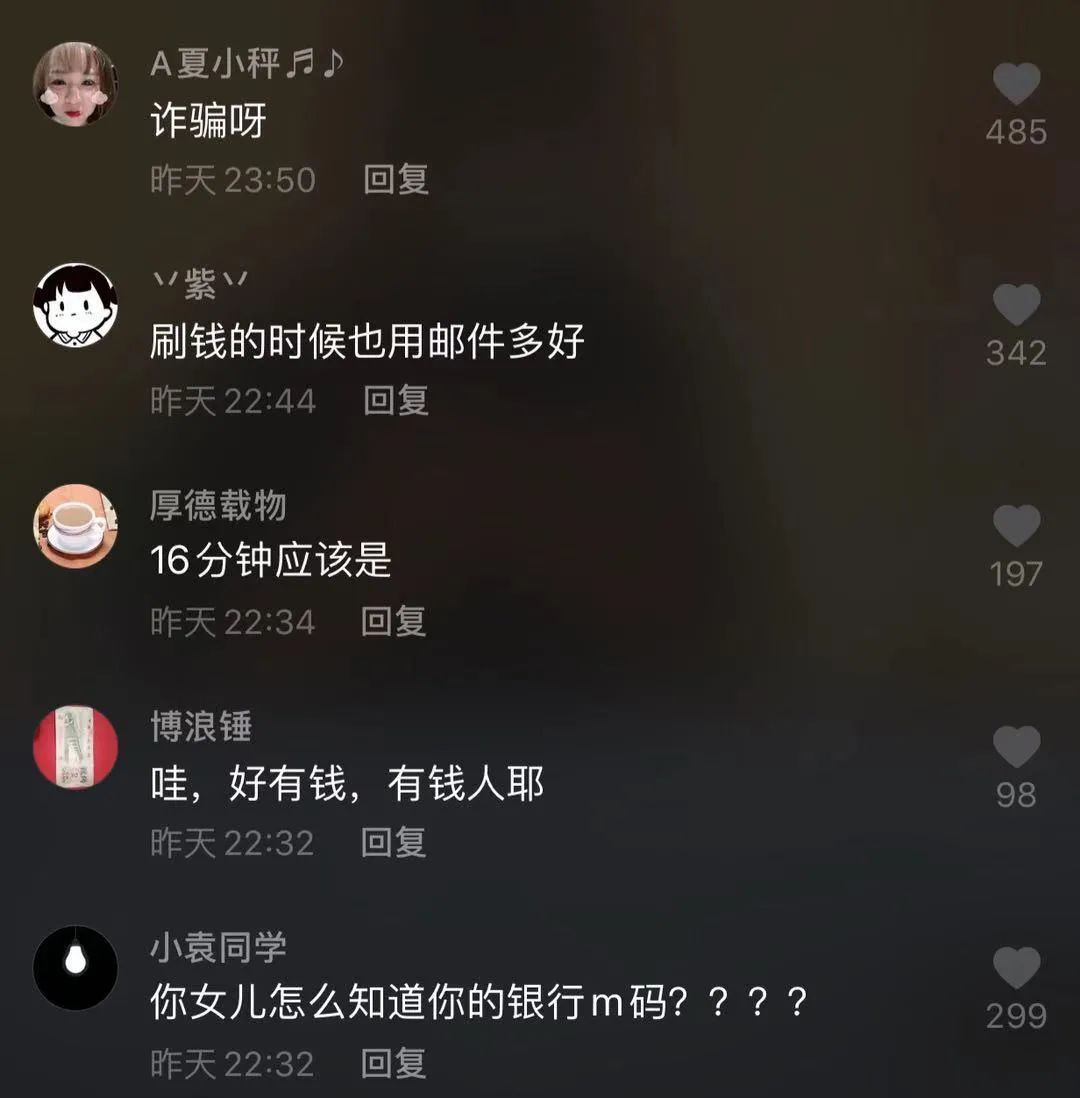Open 厚德载物's coffee cup avatar

click(x=75, y=526)
